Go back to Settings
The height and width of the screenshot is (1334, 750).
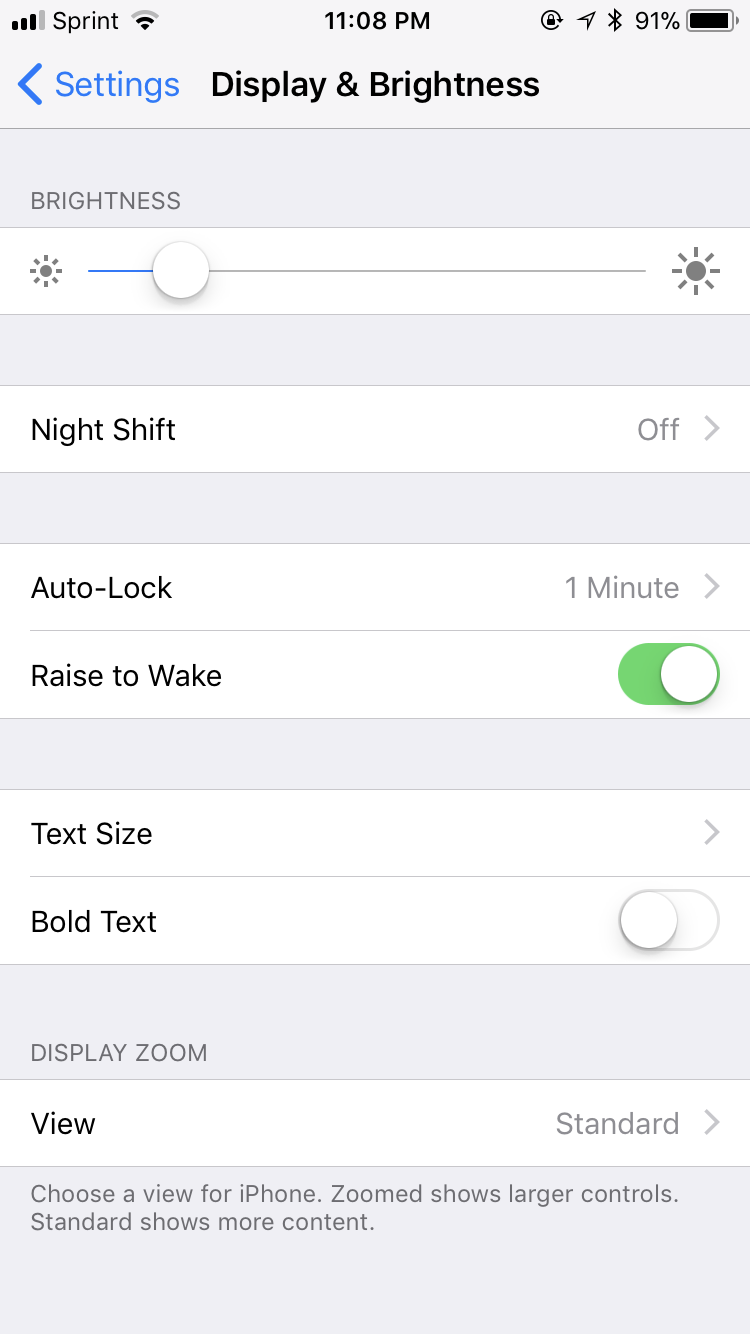(x=99, y=85)
